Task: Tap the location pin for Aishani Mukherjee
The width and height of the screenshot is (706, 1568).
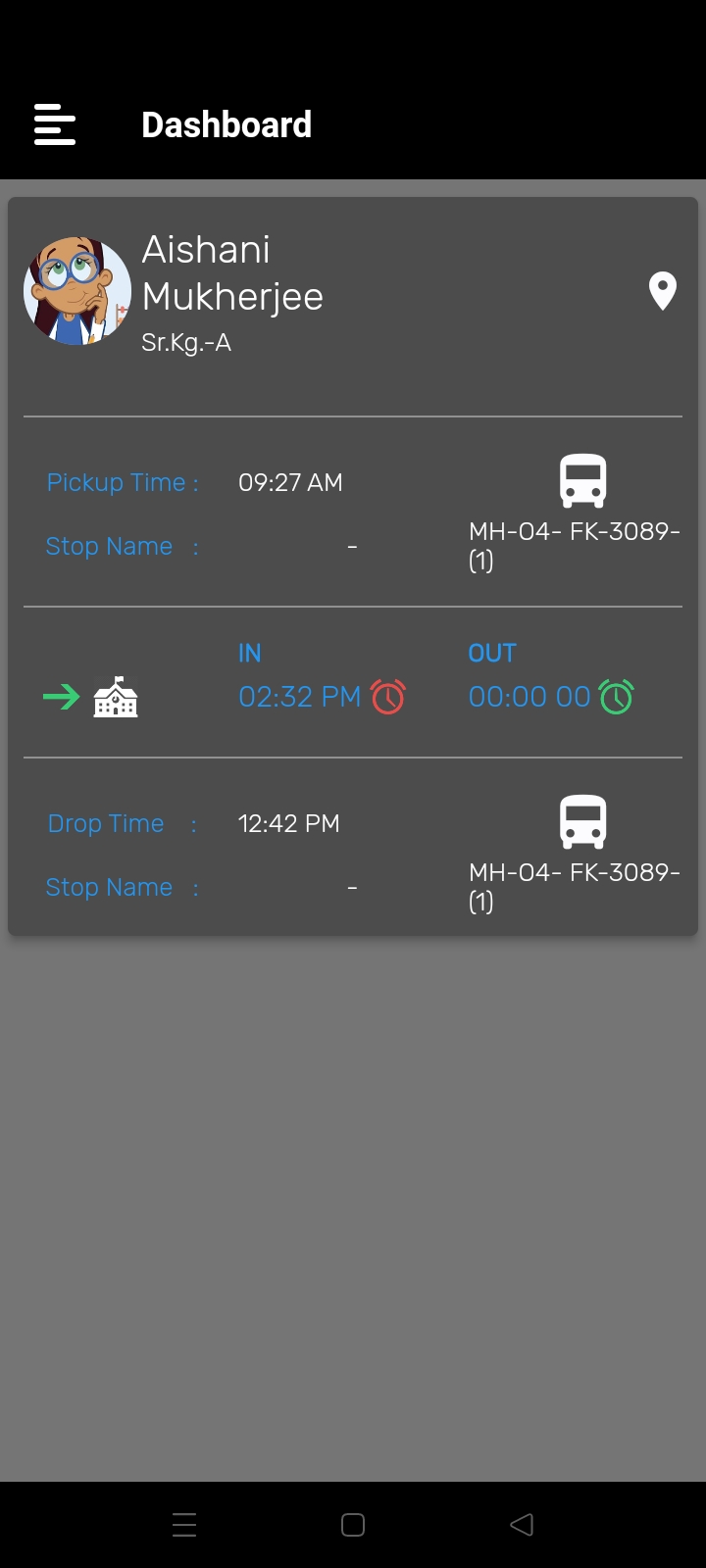Action: pyautogui.click(x=663, y=291)
